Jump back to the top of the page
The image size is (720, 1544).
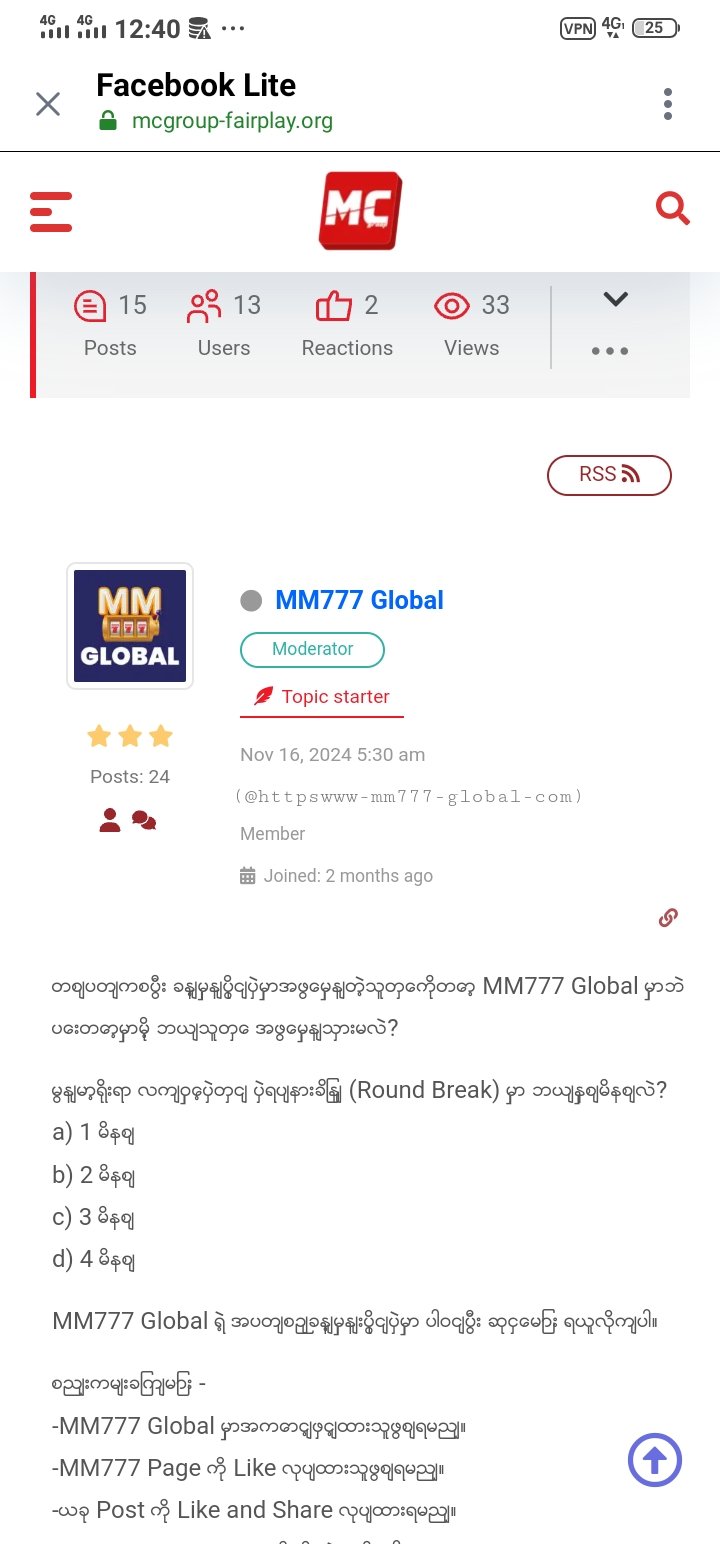[655, 1460]
